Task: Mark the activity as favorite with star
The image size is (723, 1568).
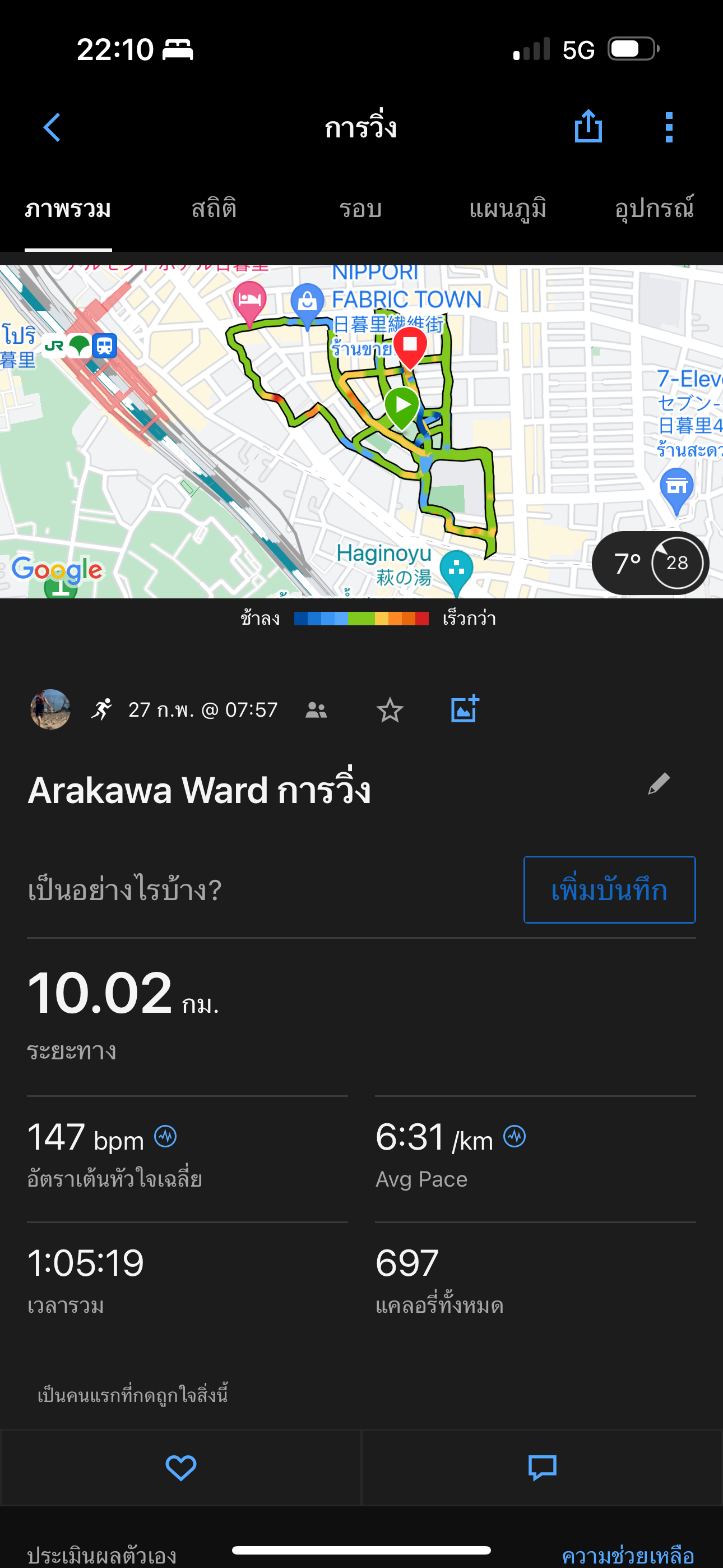Action: (x=390, y=710)
